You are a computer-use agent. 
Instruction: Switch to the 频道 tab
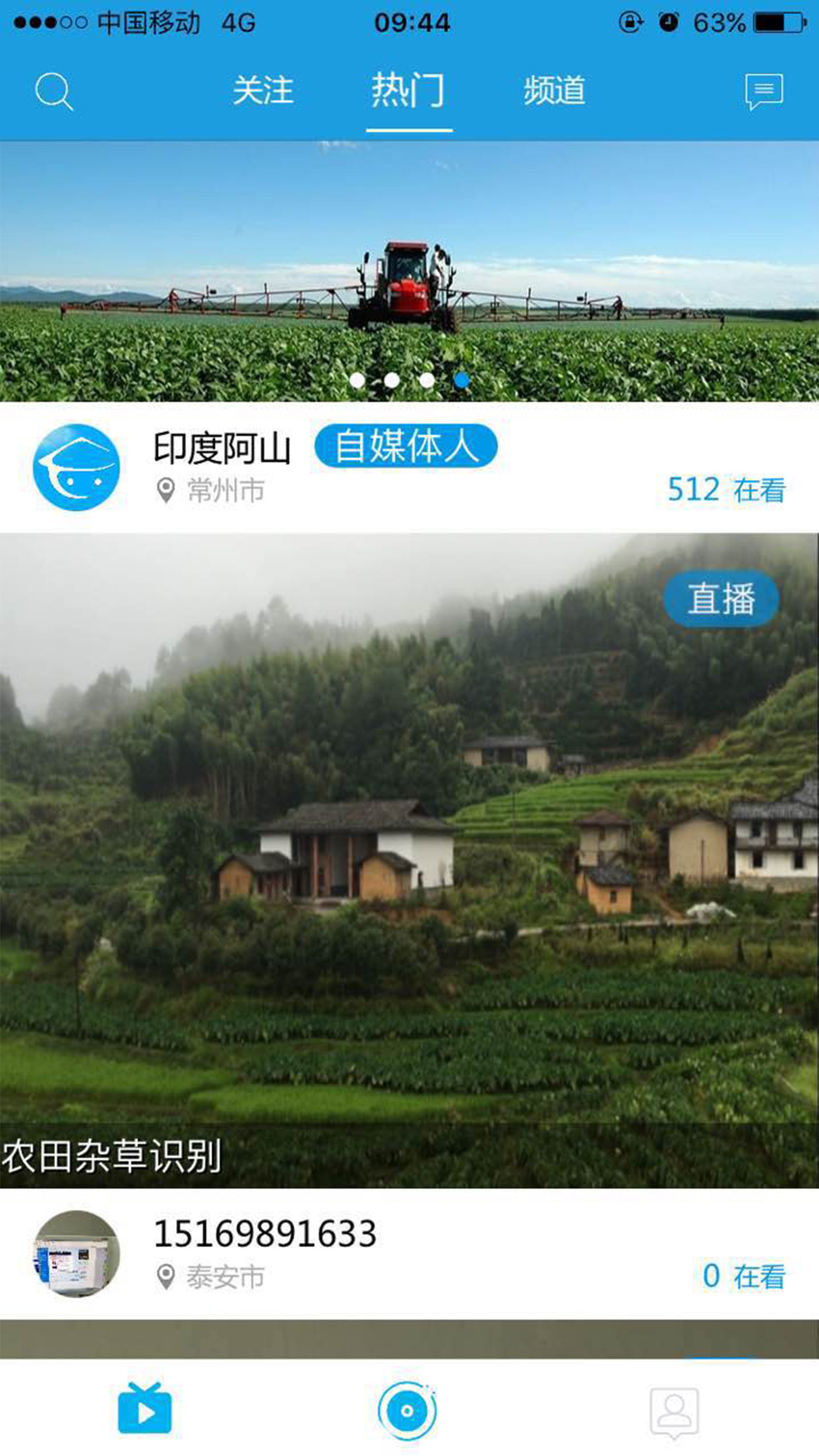(554, 90)
